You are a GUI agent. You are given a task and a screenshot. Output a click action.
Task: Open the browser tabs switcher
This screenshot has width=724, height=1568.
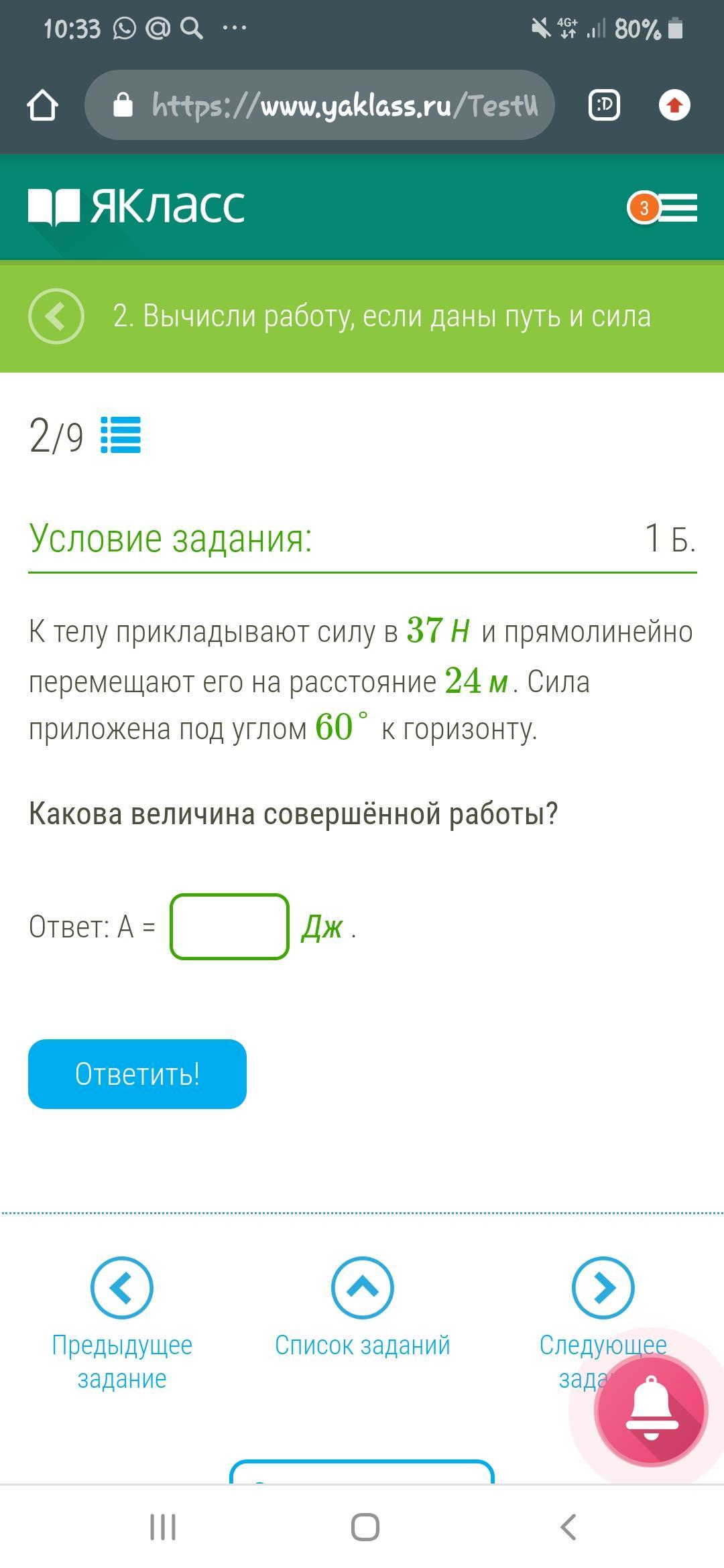pyautogui.click(x=603, y=105)
